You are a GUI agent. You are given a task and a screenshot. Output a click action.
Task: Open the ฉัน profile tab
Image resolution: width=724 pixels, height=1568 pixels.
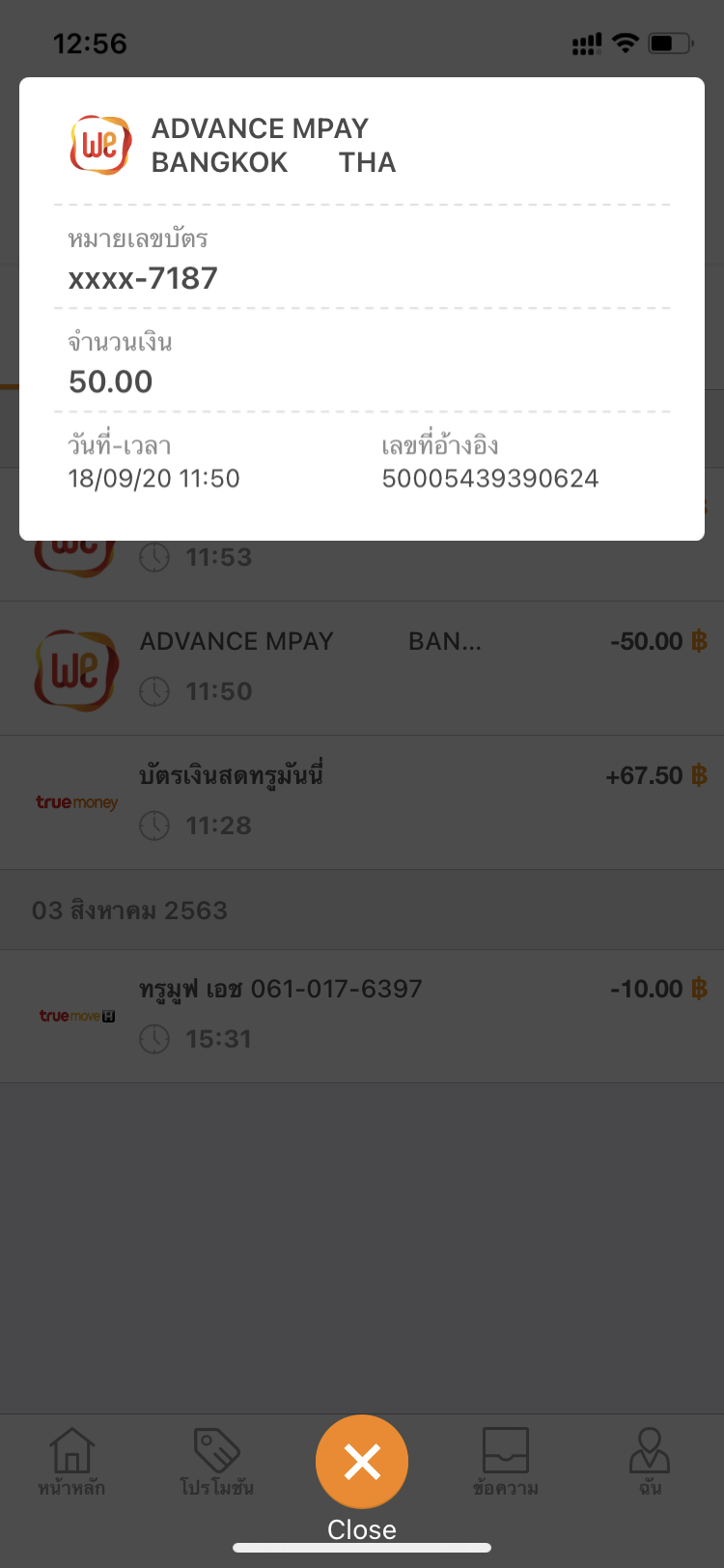650,1462
